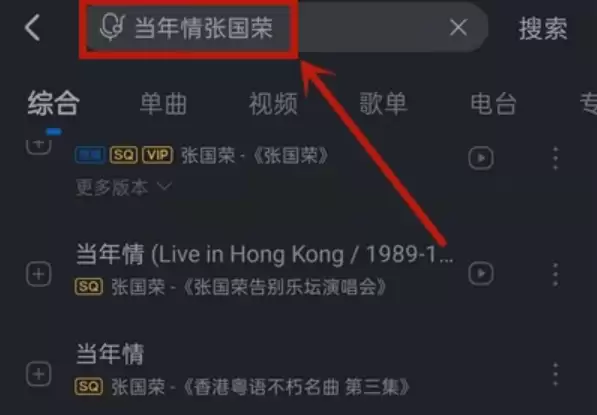
Task: Clear the search text with X
Action: tap(458, 28)
